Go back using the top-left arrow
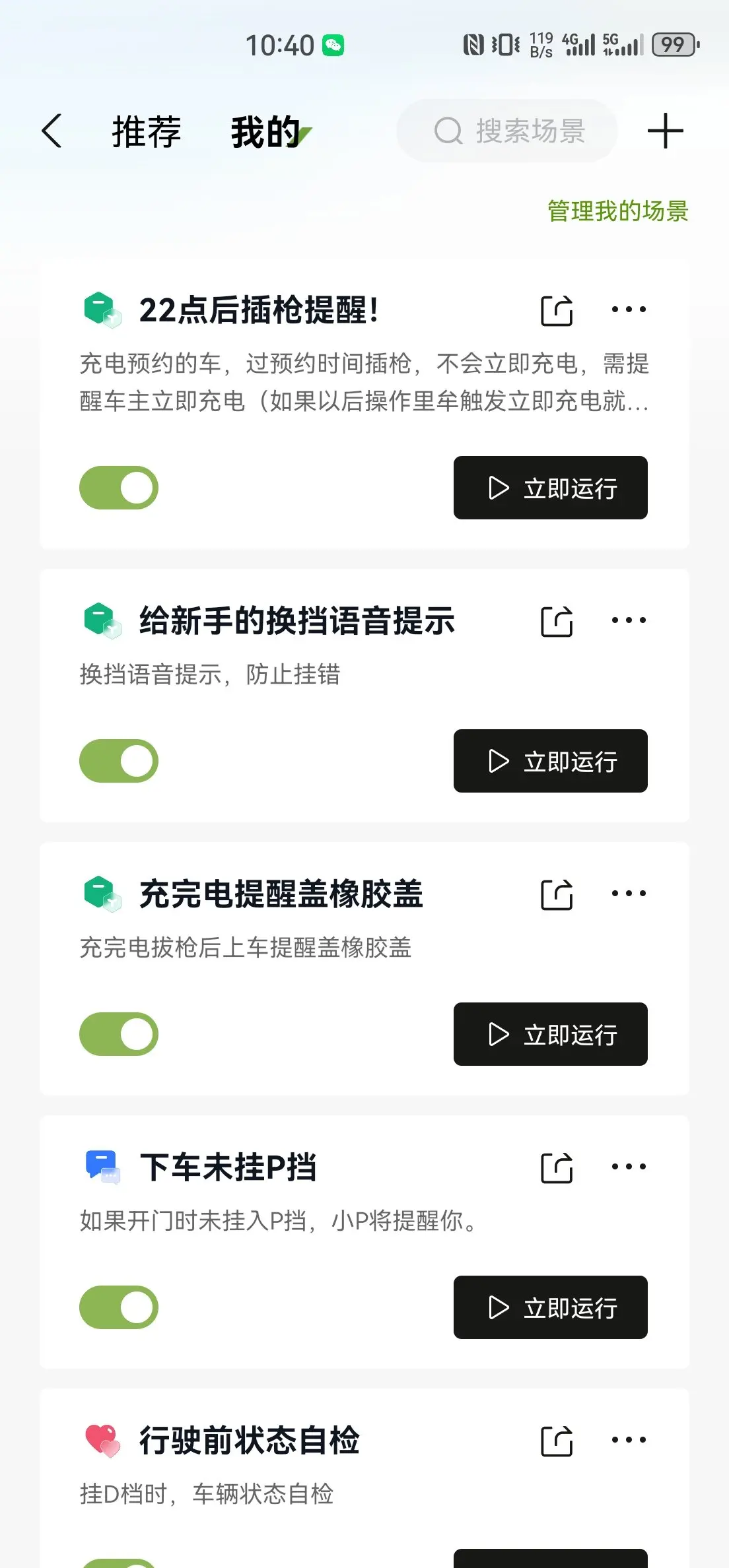This screenshot has height=1568, width=729. click(x=52, y=131)
